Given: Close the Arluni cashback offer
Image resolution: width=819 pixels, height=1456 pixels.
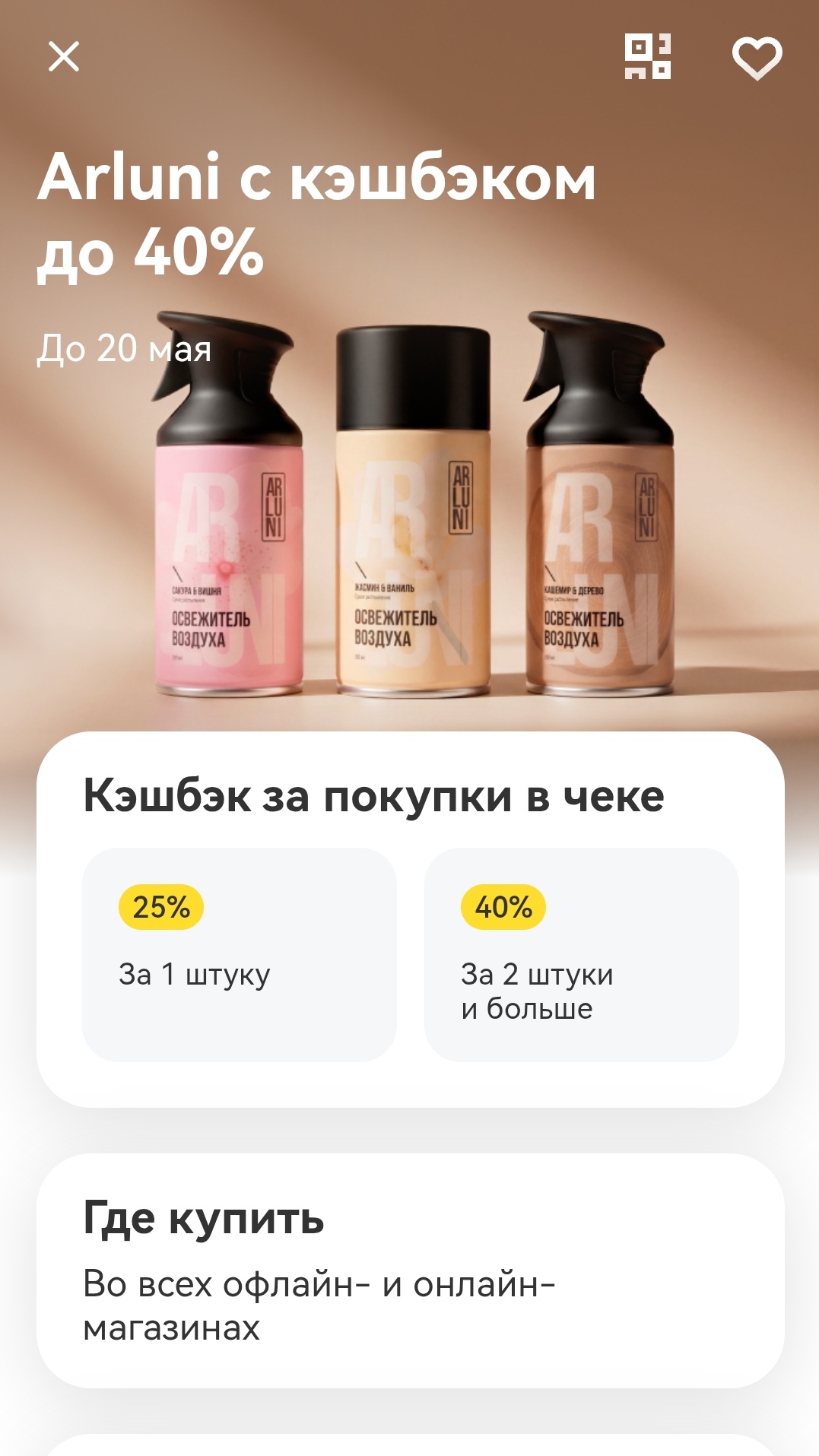Looking at the screenshot, I should click(x=64, y=56).
